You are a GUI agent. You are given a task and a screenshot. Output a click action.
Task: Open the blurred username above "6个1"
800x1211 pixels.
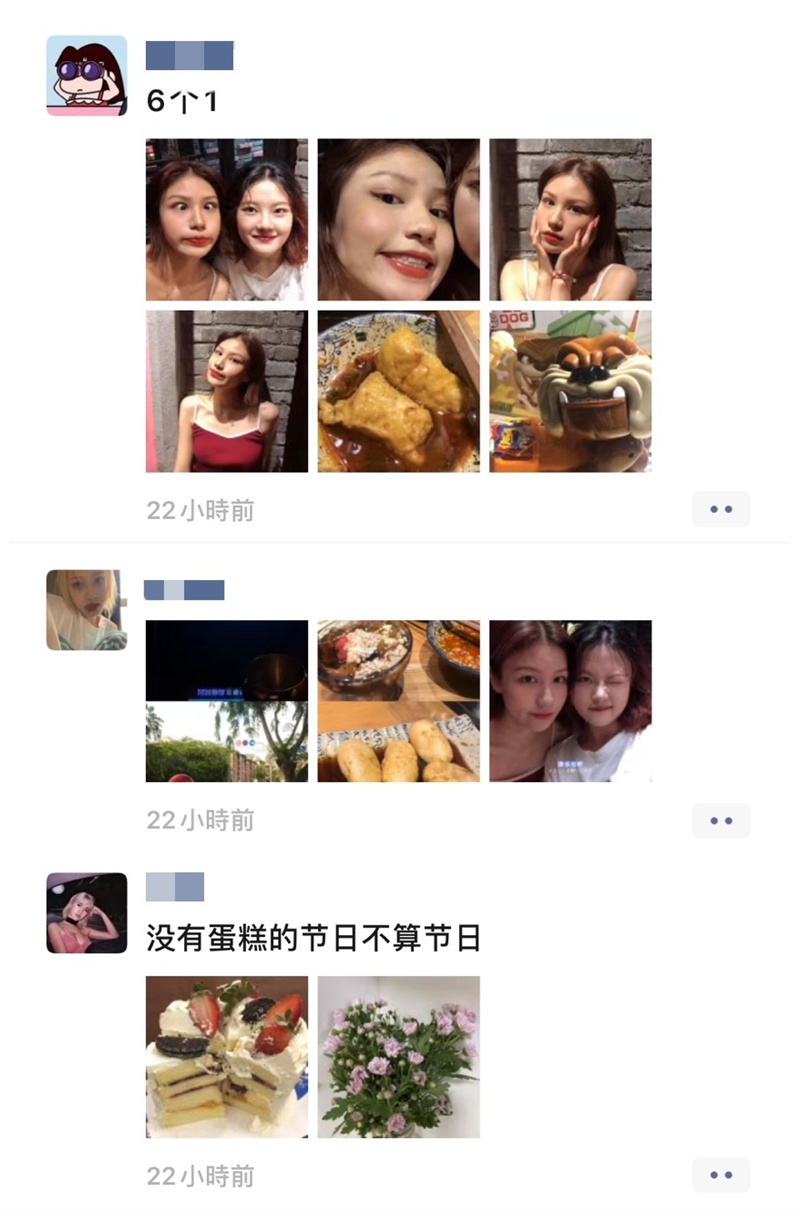coord(189,56)
